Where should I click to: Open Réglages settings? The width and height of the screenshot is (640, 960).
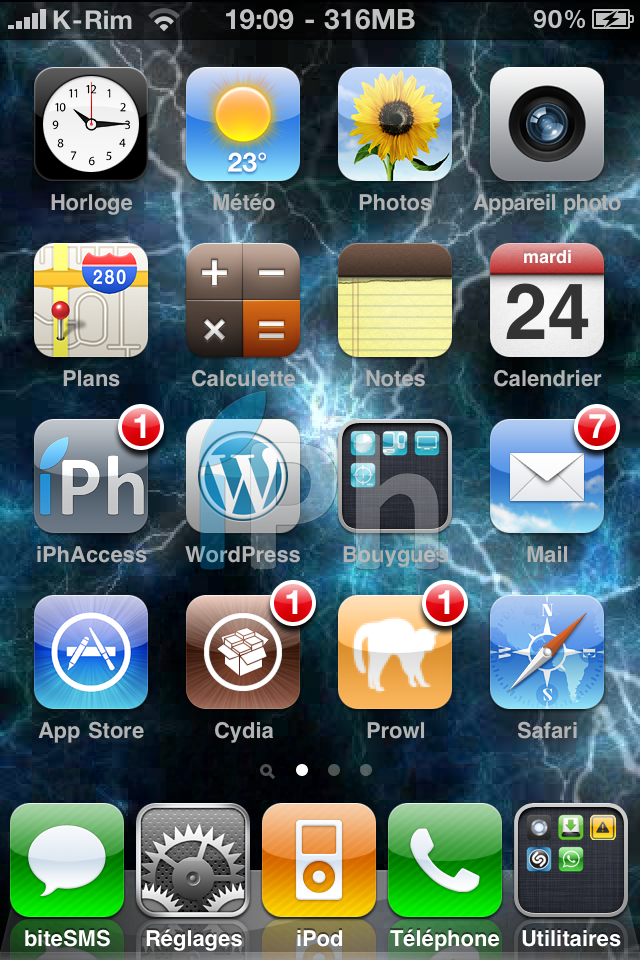pos(193,860)
